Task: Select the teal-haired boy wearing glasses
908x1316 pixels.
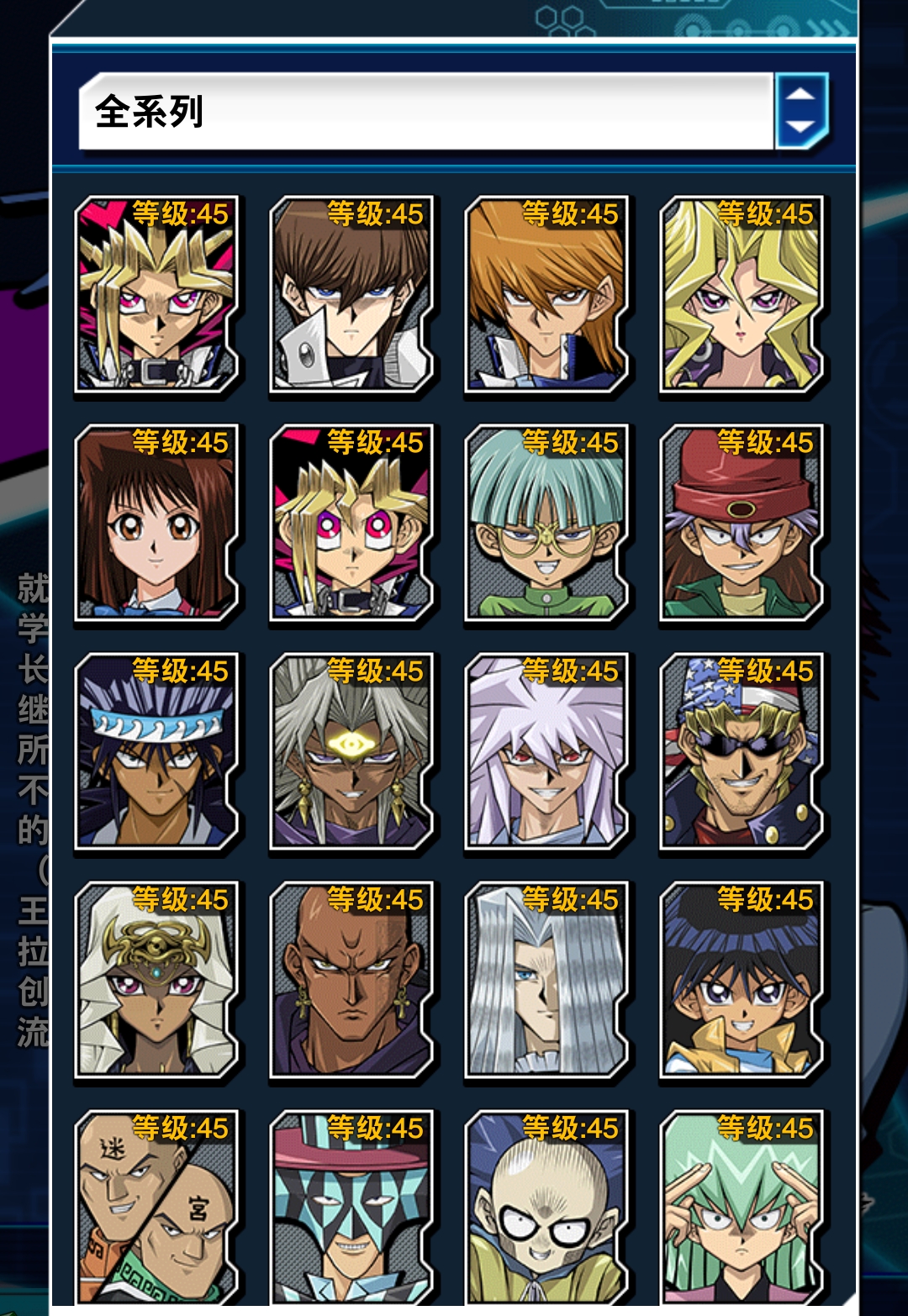Action: 547,523
